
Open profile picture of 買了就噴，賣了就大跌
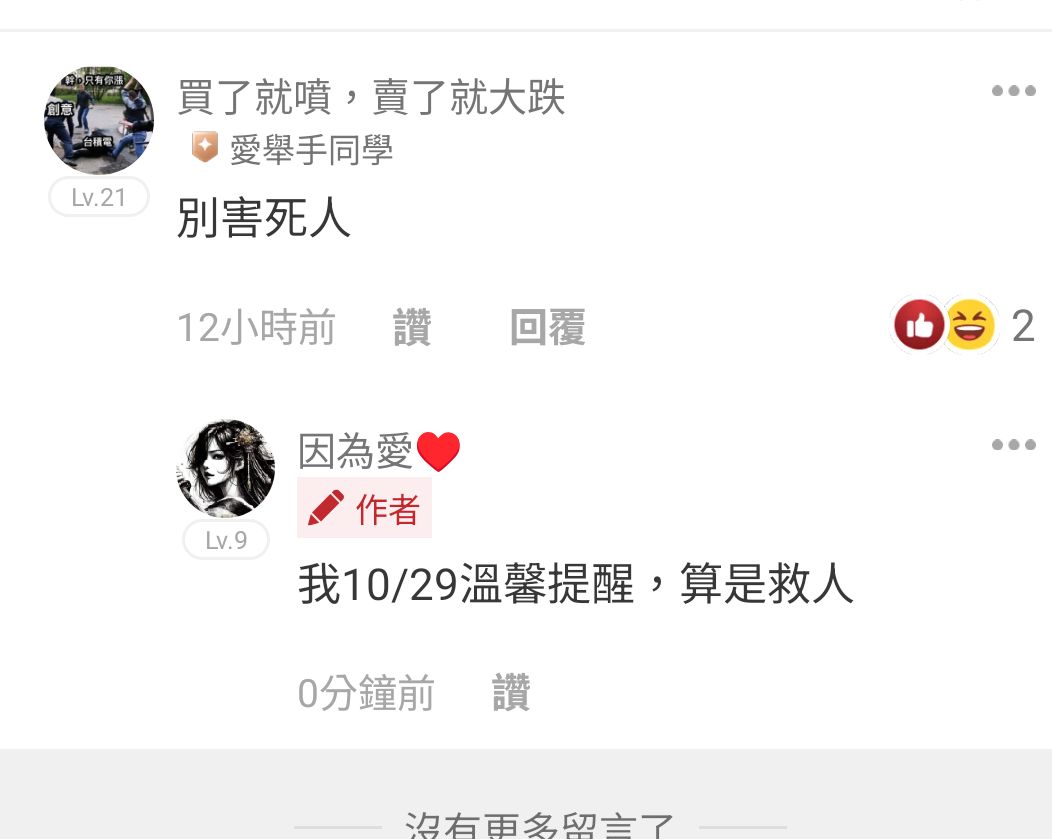click(99, 121)
